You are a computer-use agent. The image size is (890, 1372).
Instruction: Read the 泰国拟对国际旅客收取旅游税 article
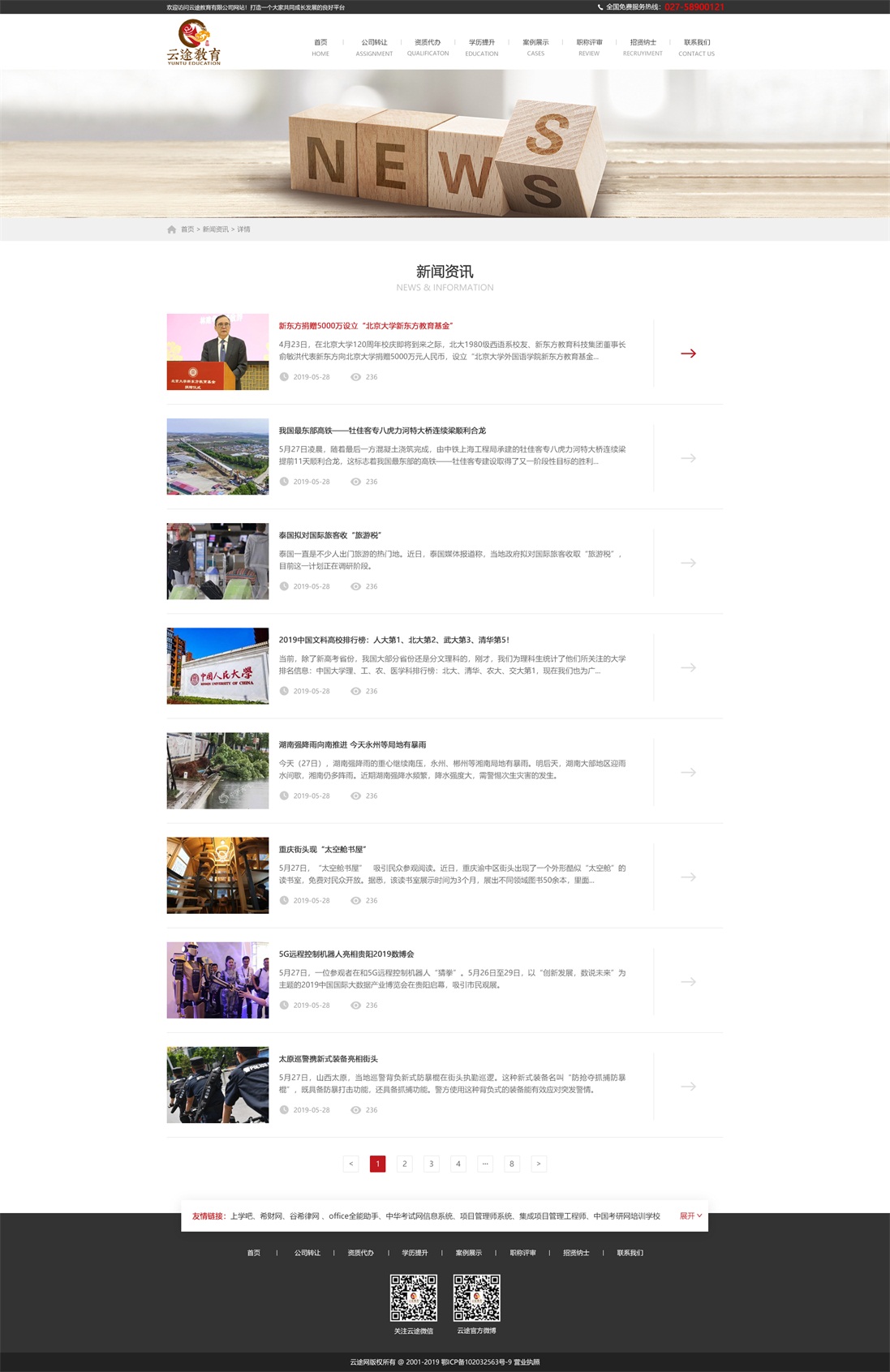pyautogui.click(x=329, y=535)
